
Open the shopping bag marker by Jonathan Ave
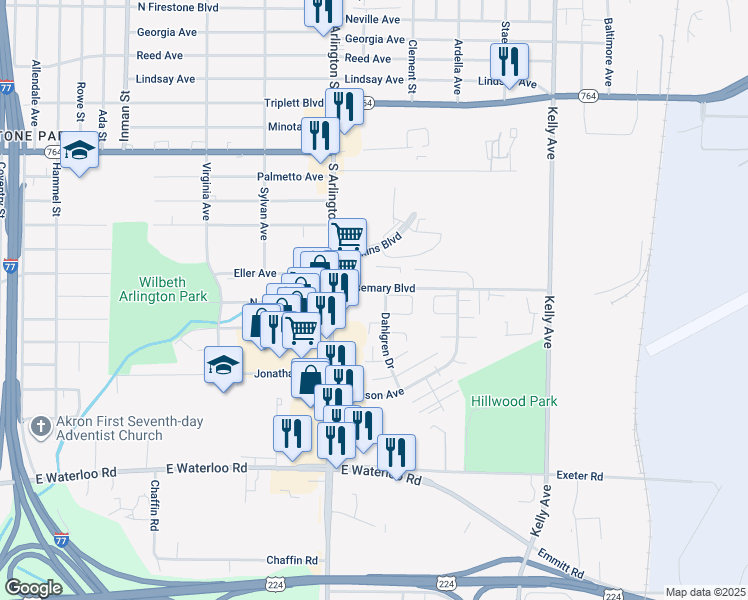(310, 380)
